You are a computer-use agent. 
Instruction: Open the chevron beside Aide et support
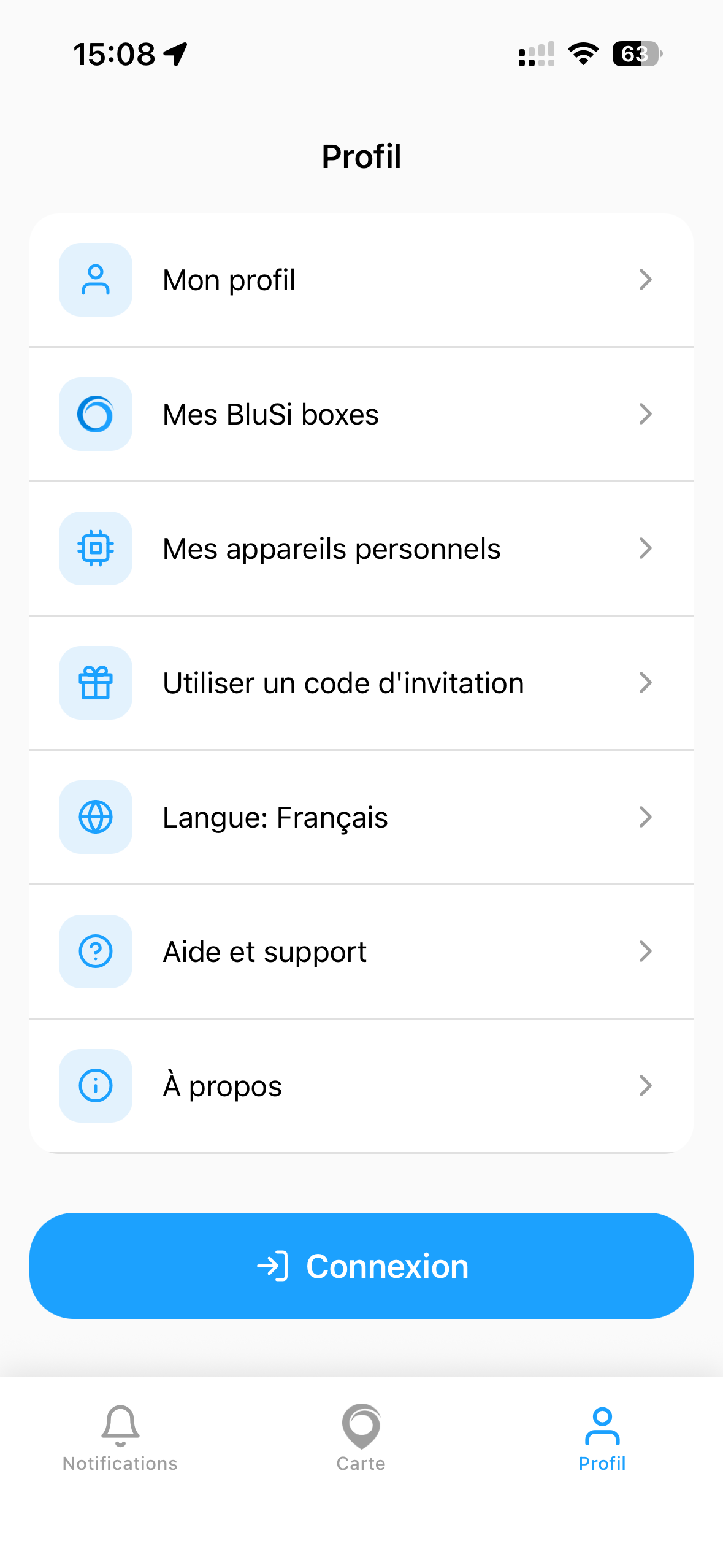[x=645, y=951]
